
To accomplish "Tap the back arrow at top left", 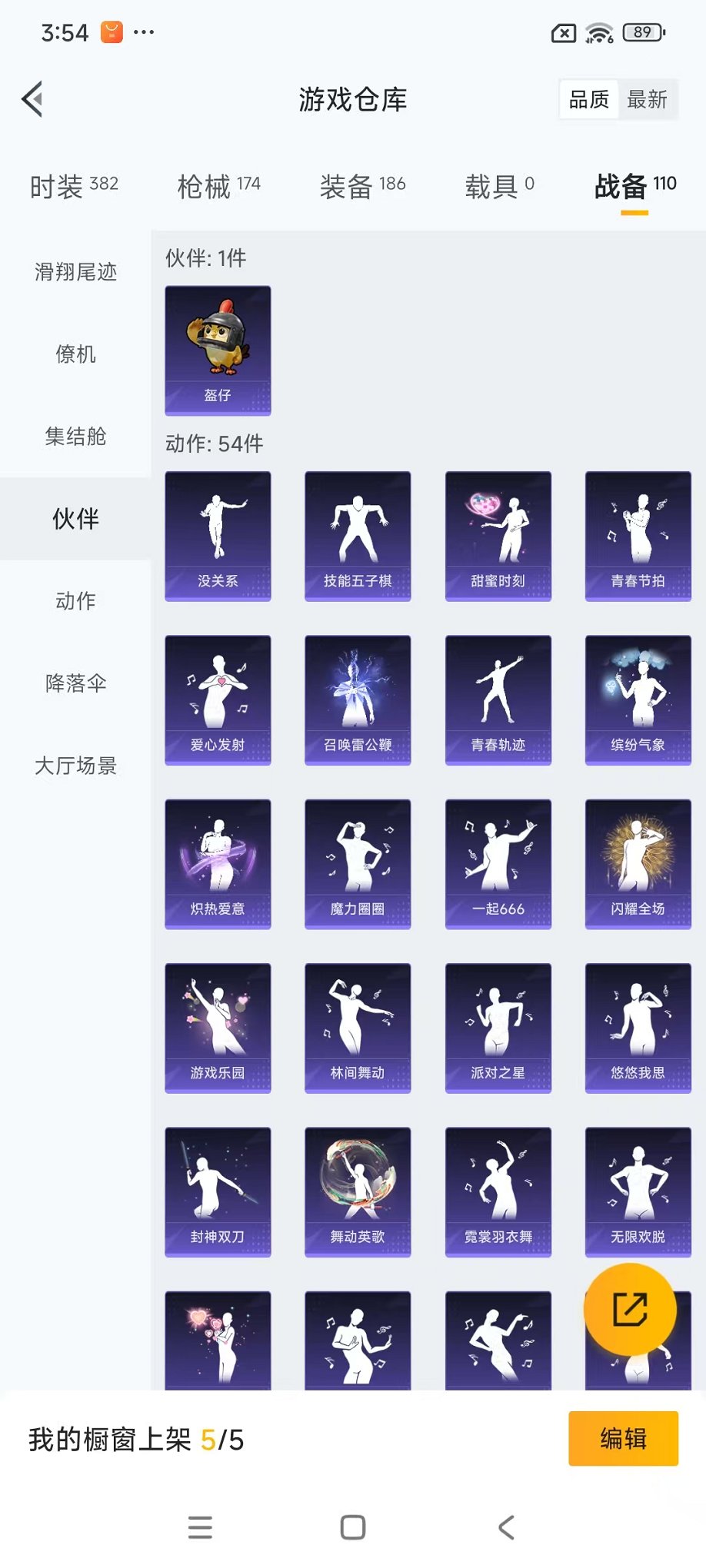I will (x=30, y=99).
